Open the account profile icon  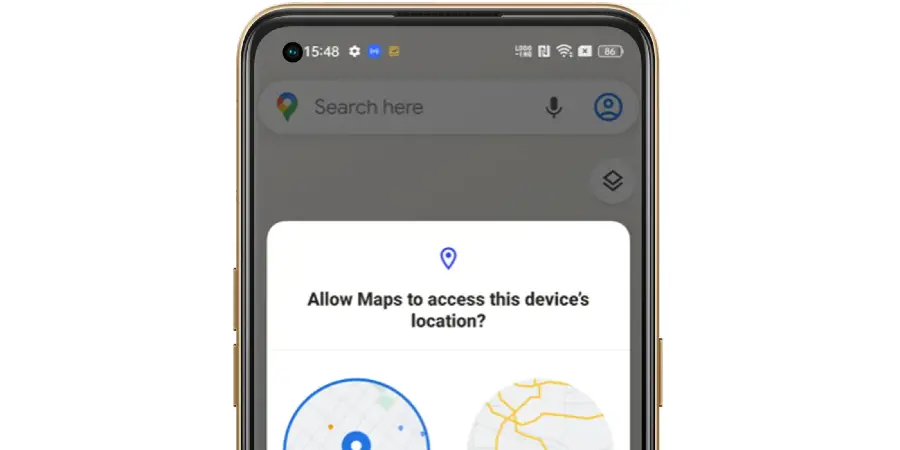tap(608, 107)
